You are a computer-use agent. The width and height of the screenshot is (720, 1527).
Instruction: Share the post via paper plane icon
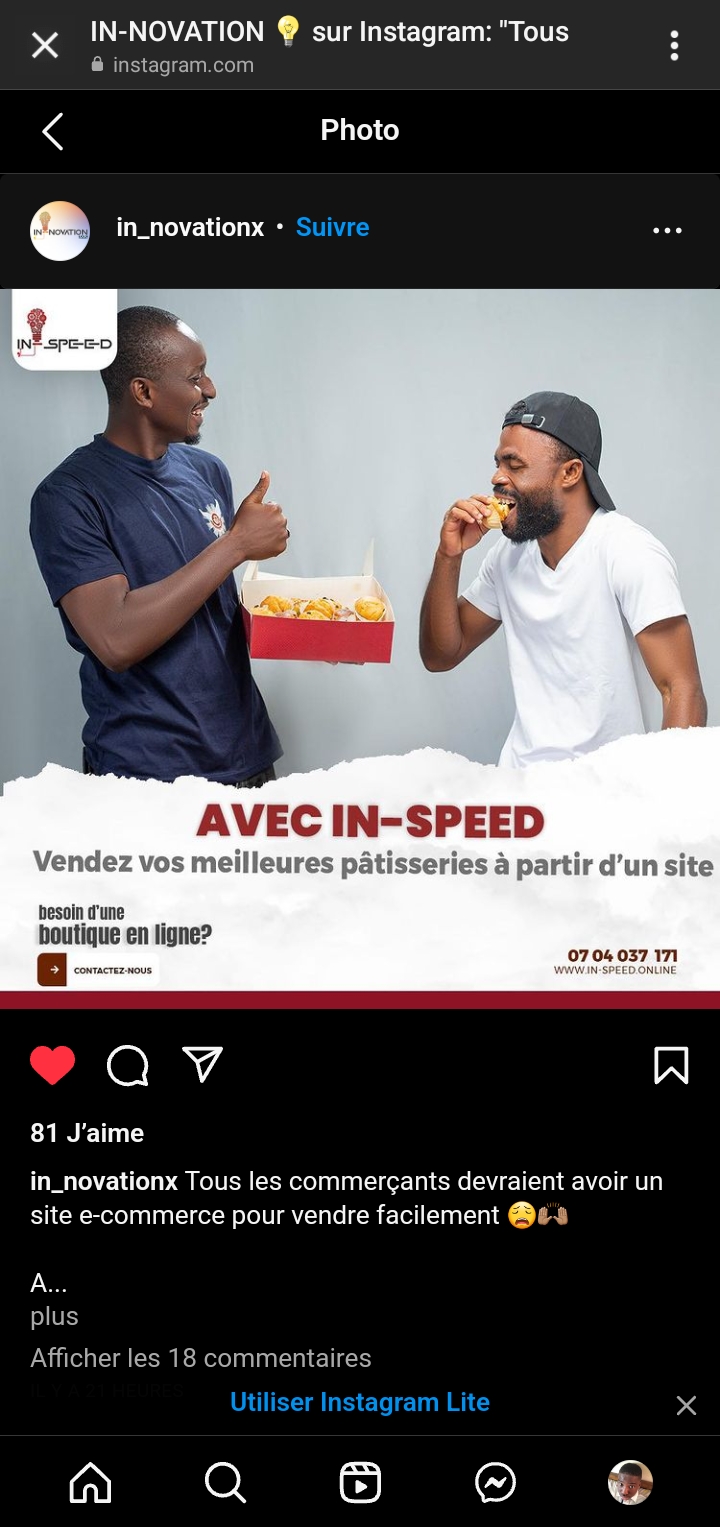point(203,1065)
